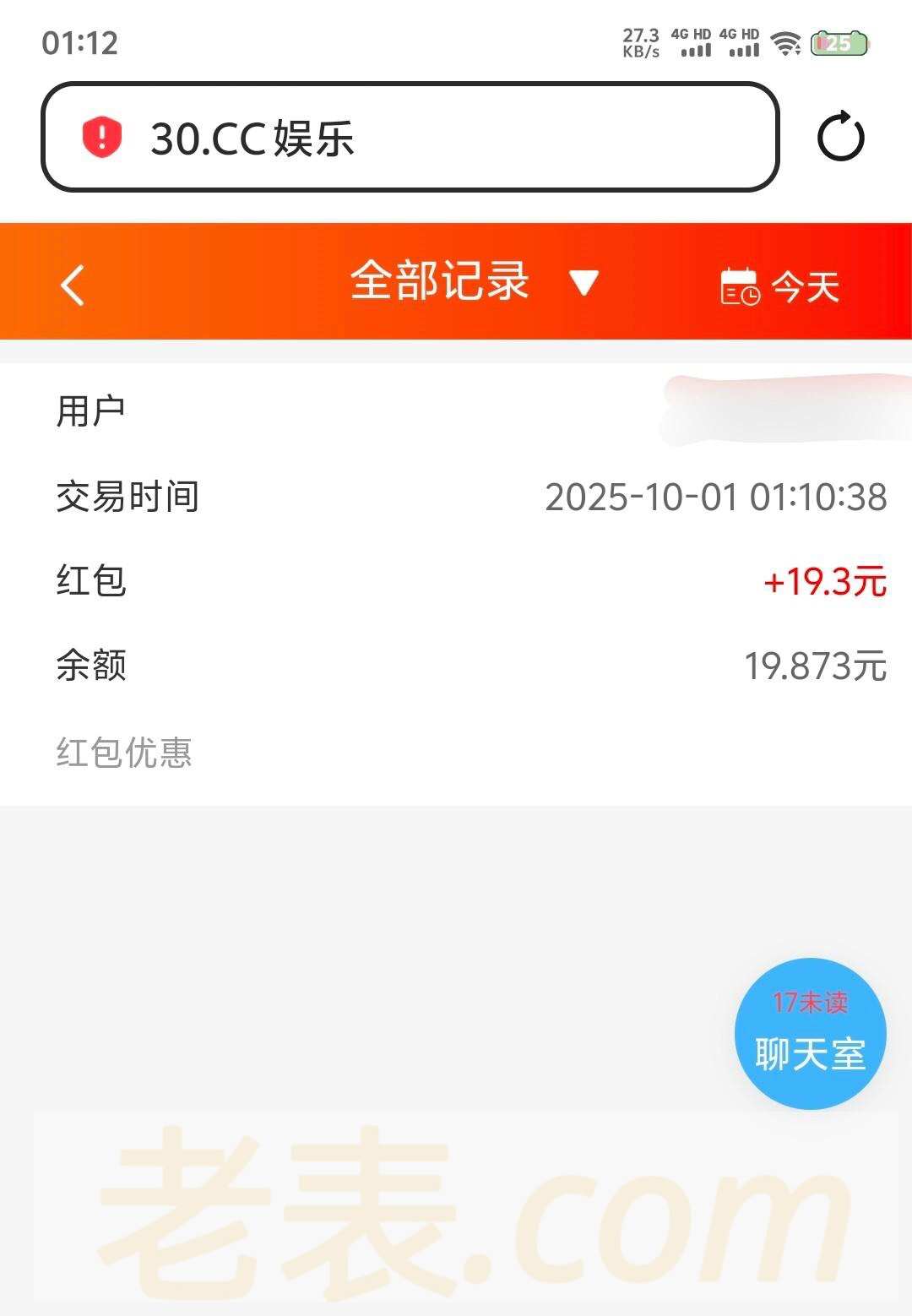Tap the red security shield icon
Screen dimensions: 912x1316
[102, 138]
